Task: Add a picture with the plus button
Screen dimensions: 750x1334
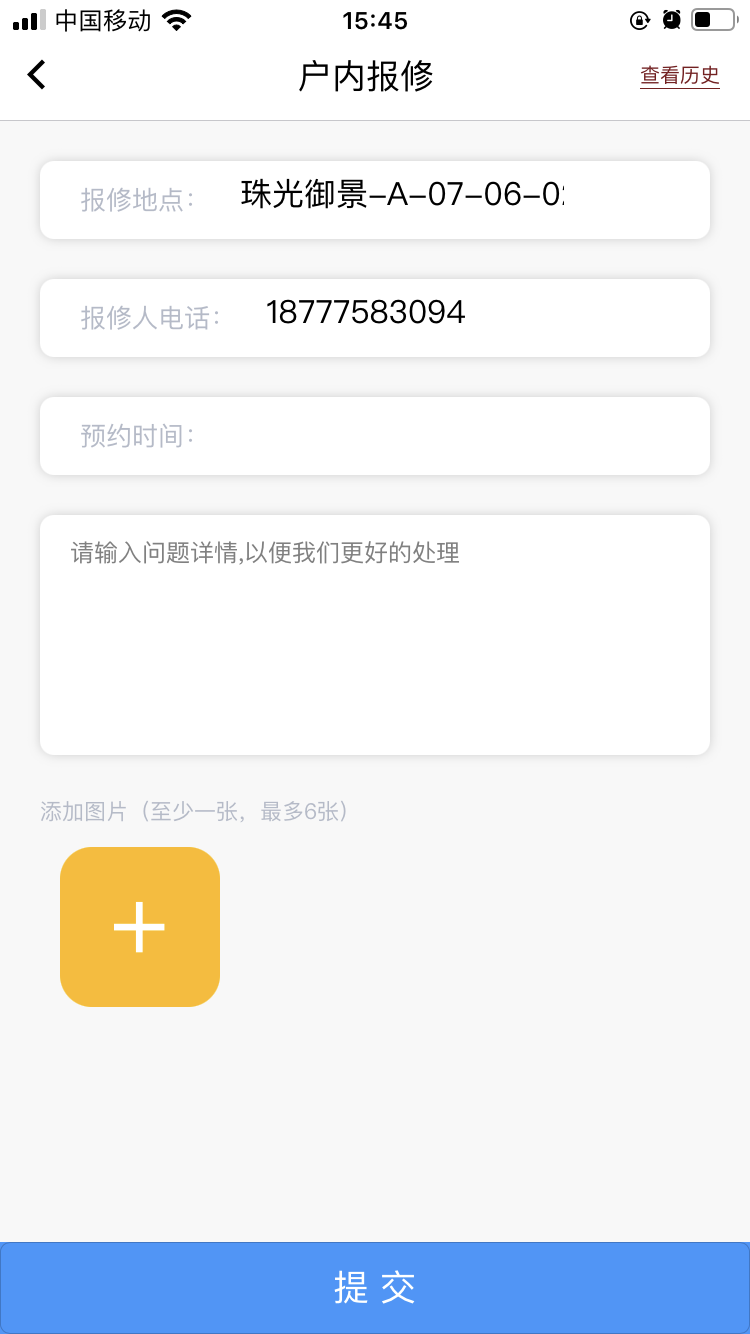Action: click(x=140, y=927)
